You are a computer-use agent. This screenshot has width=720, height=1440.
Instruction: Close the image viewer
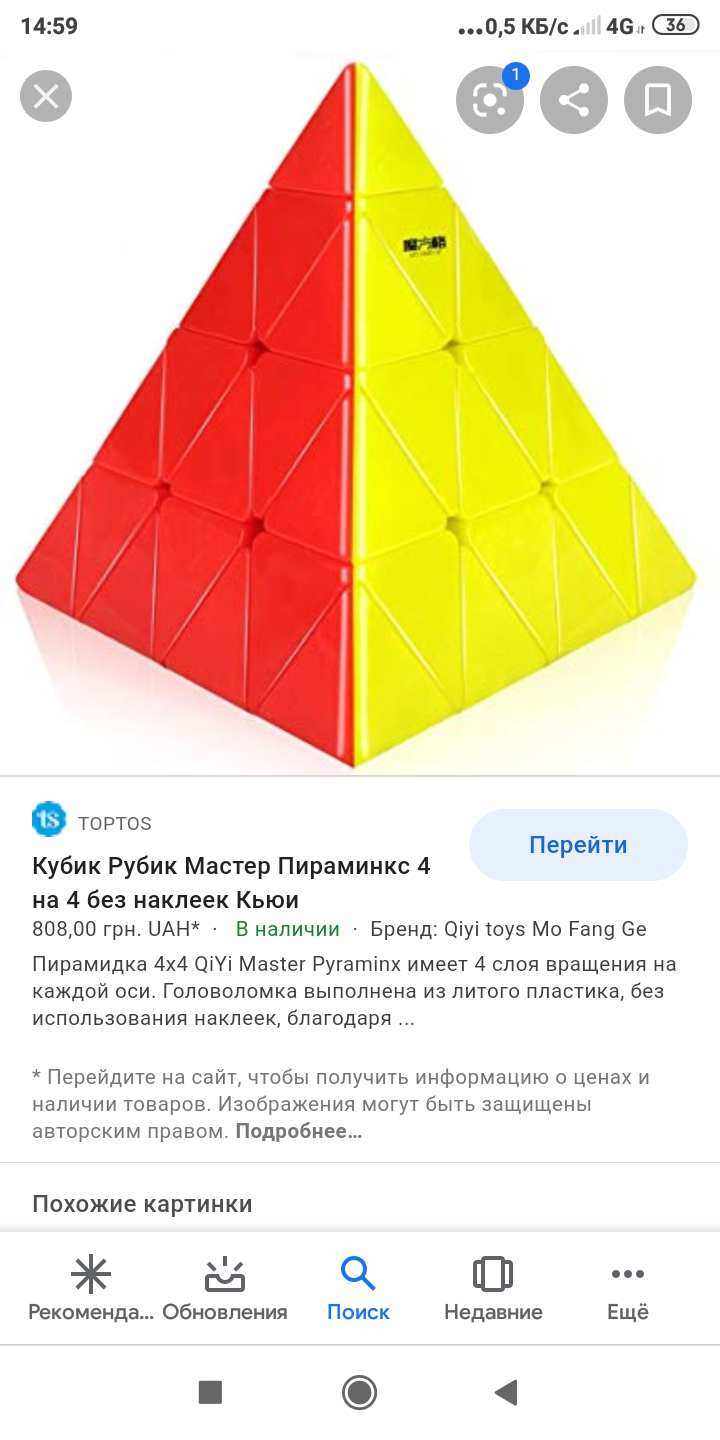(x=46, y=97)
